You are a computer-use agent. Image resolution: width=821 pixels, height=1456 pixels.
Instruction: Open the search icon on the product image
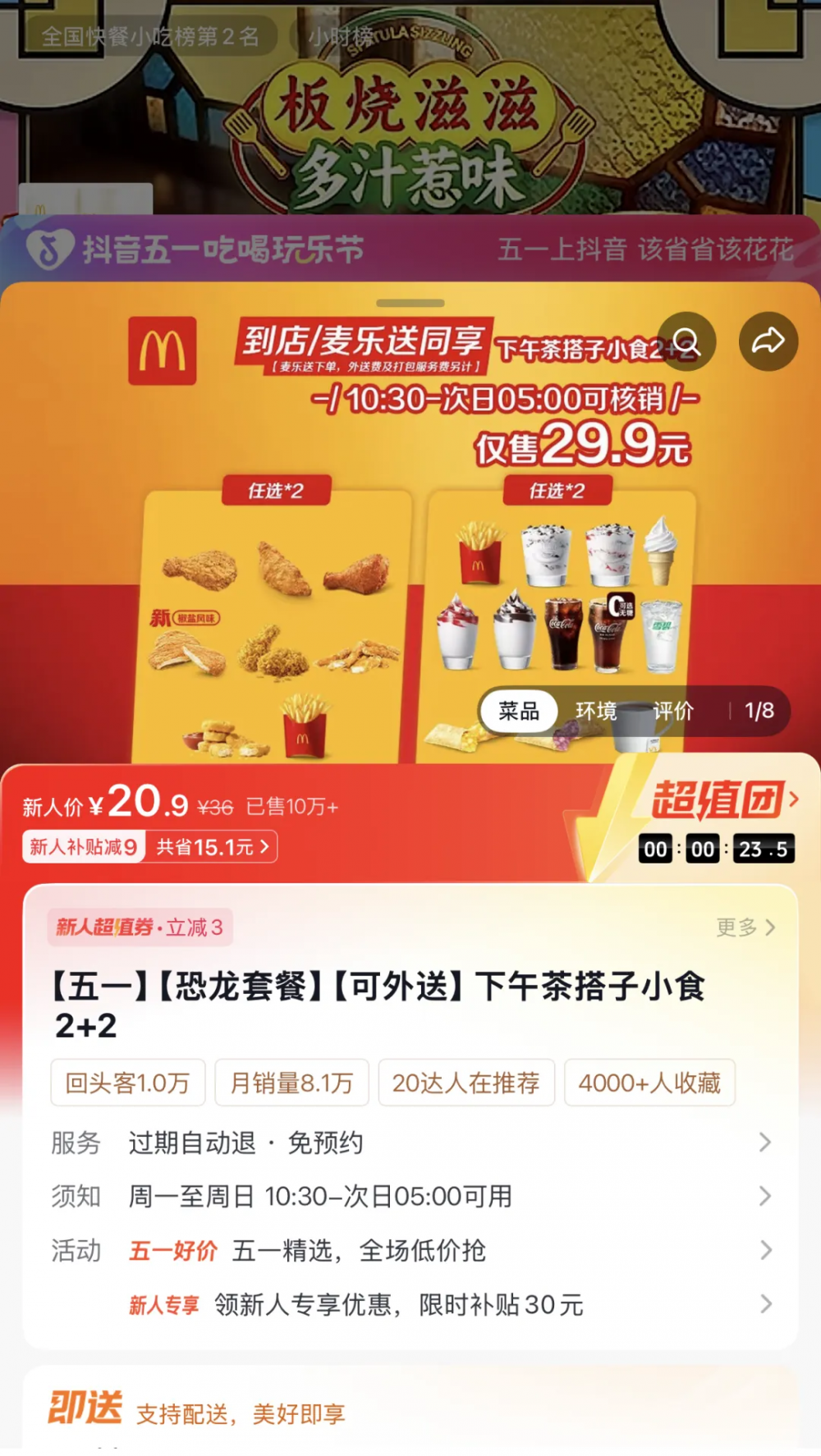pyautogui.click(x=686, y=341)
